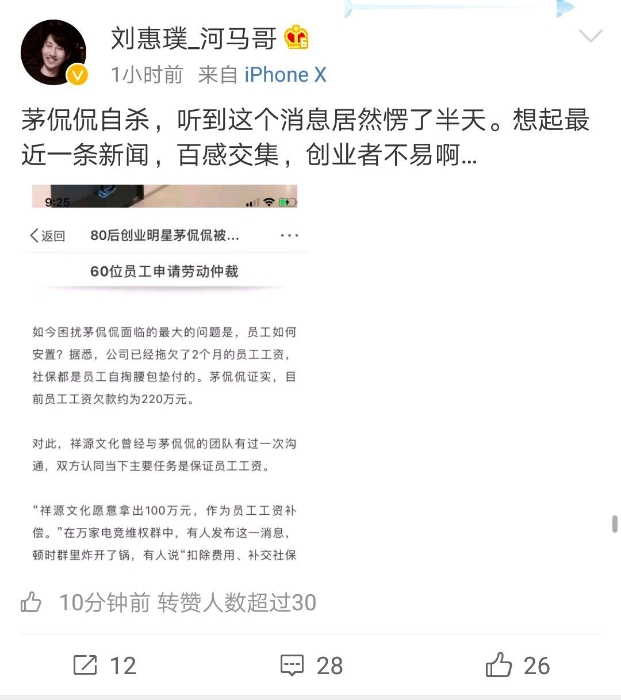Open the username 刘惠璞_河马哥
This screenshot has height=700, width=621.
(x=196, y=36)
